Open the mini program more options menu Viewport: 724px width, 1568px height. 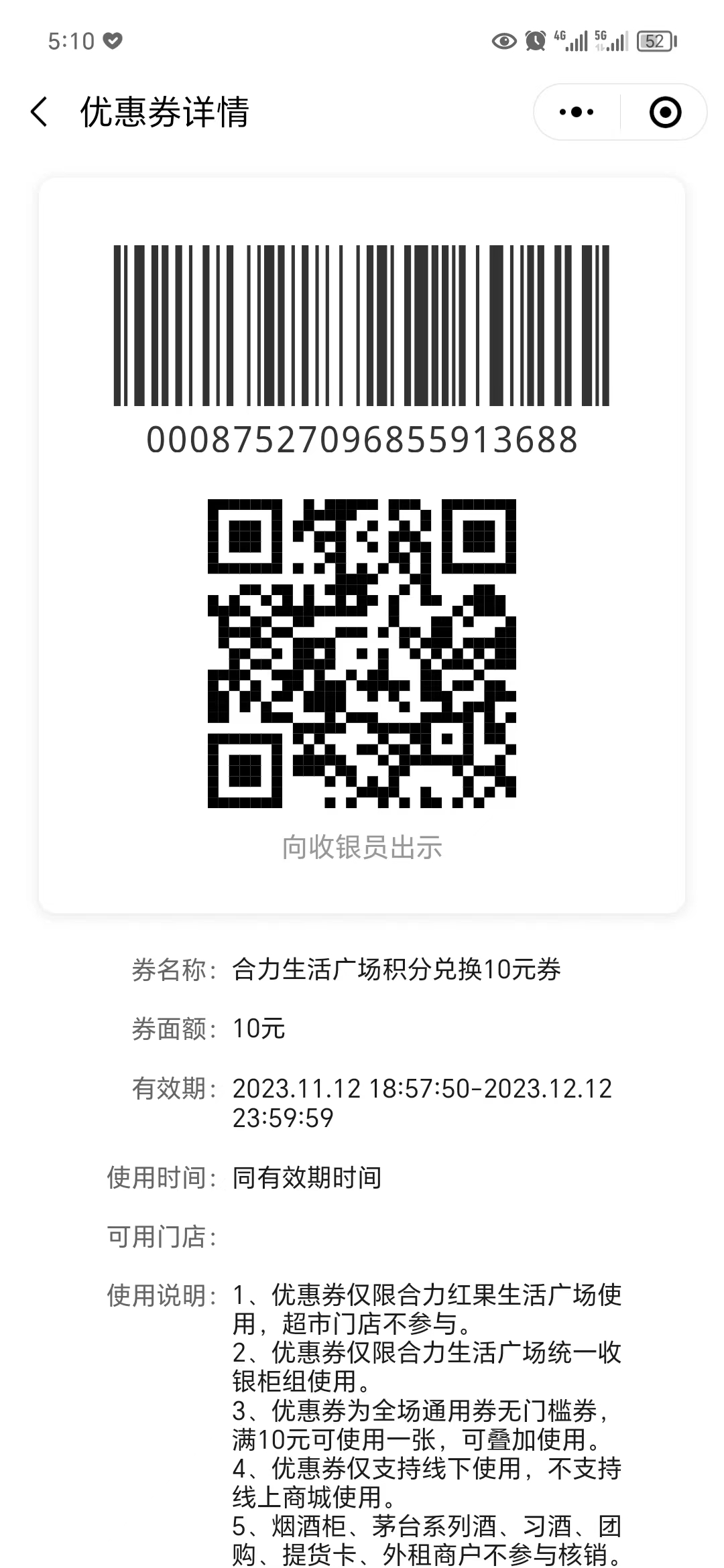tap(577, 112)
